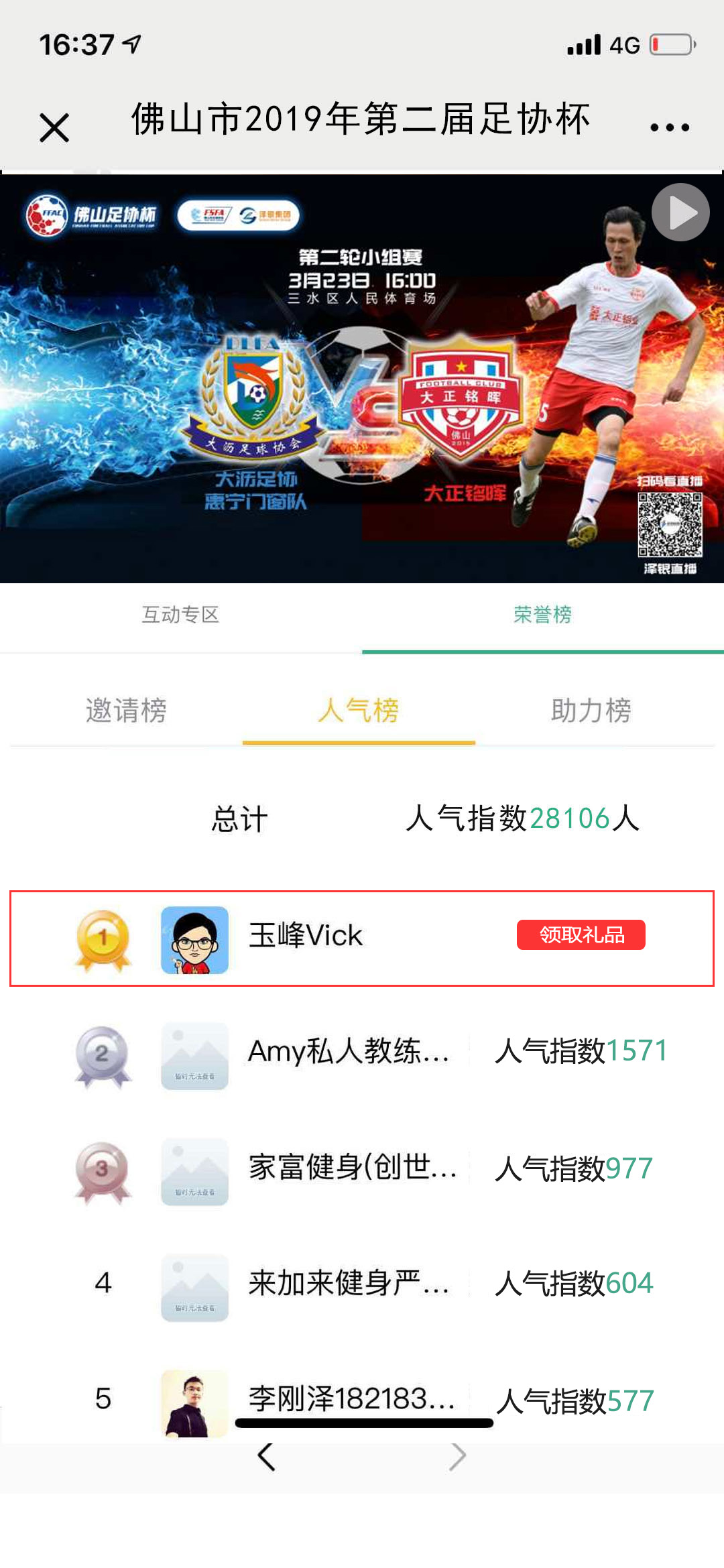Go forward using the browser forward arrow
The image size is (724, 1568).
(x=458, y=1457)
